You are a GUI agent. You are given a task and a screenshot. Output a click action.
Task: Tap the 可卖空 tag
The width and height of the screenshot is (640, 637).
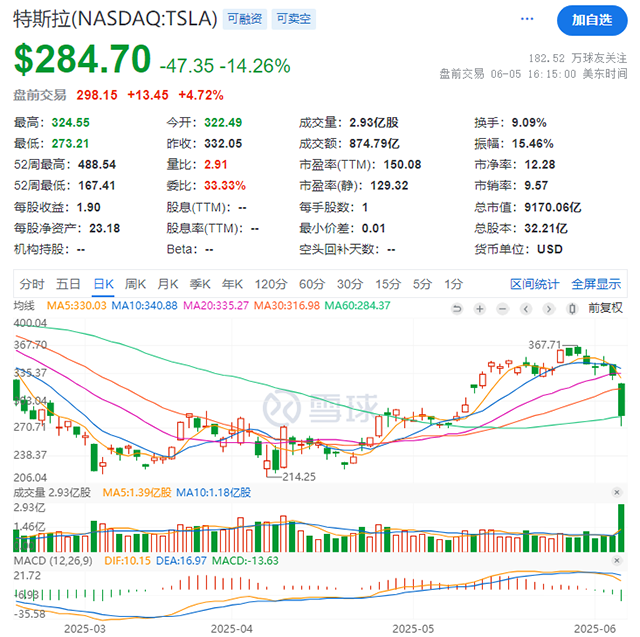293,19
